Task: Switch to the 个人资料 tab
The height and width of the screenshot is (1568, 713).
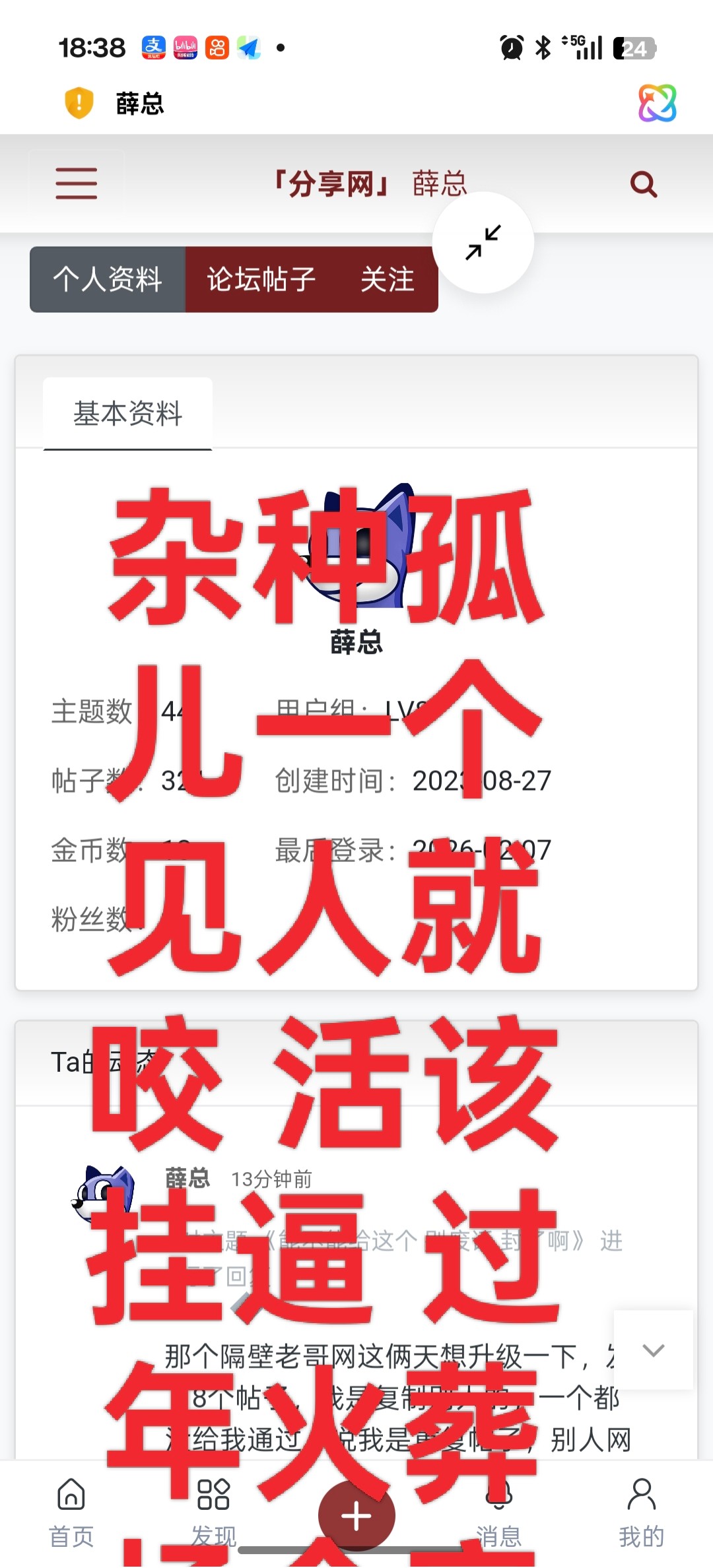Action: tap(108, 279)
